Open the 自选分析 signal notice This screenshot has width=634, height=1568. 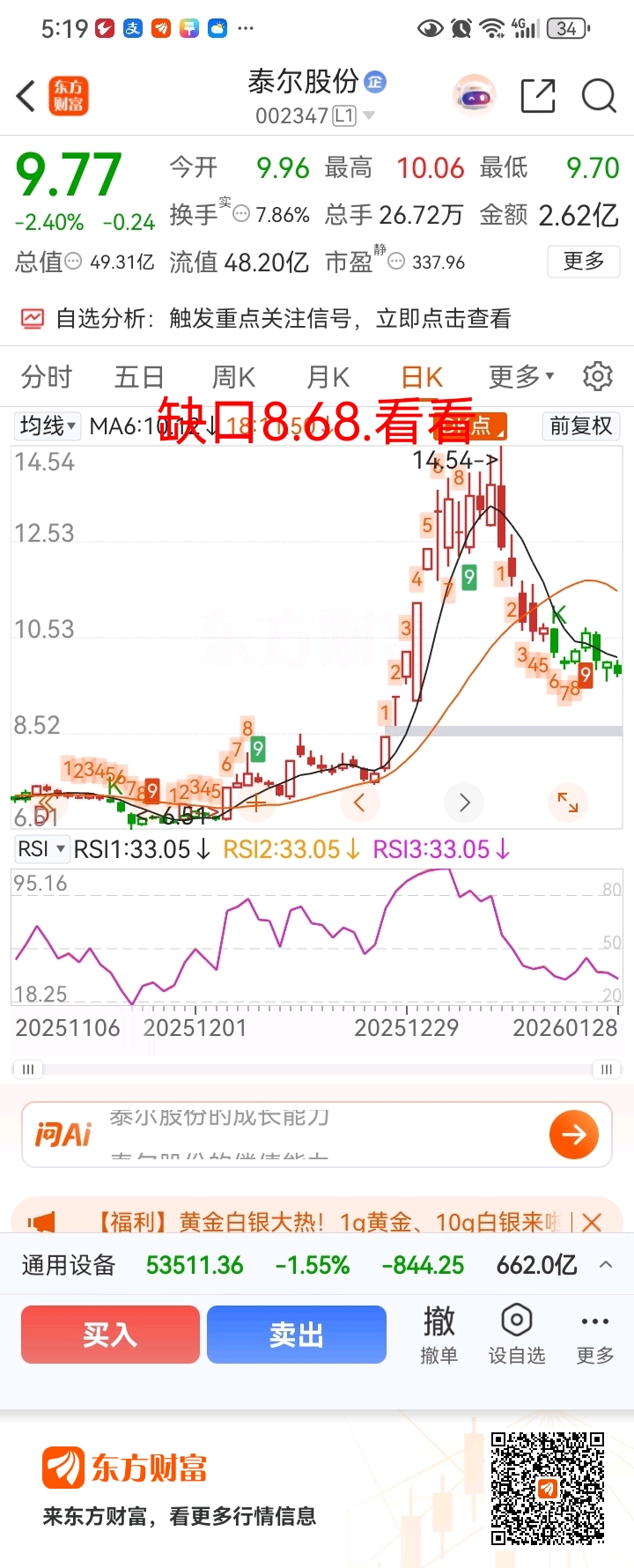pyautogui.click(x=282, y=318)
